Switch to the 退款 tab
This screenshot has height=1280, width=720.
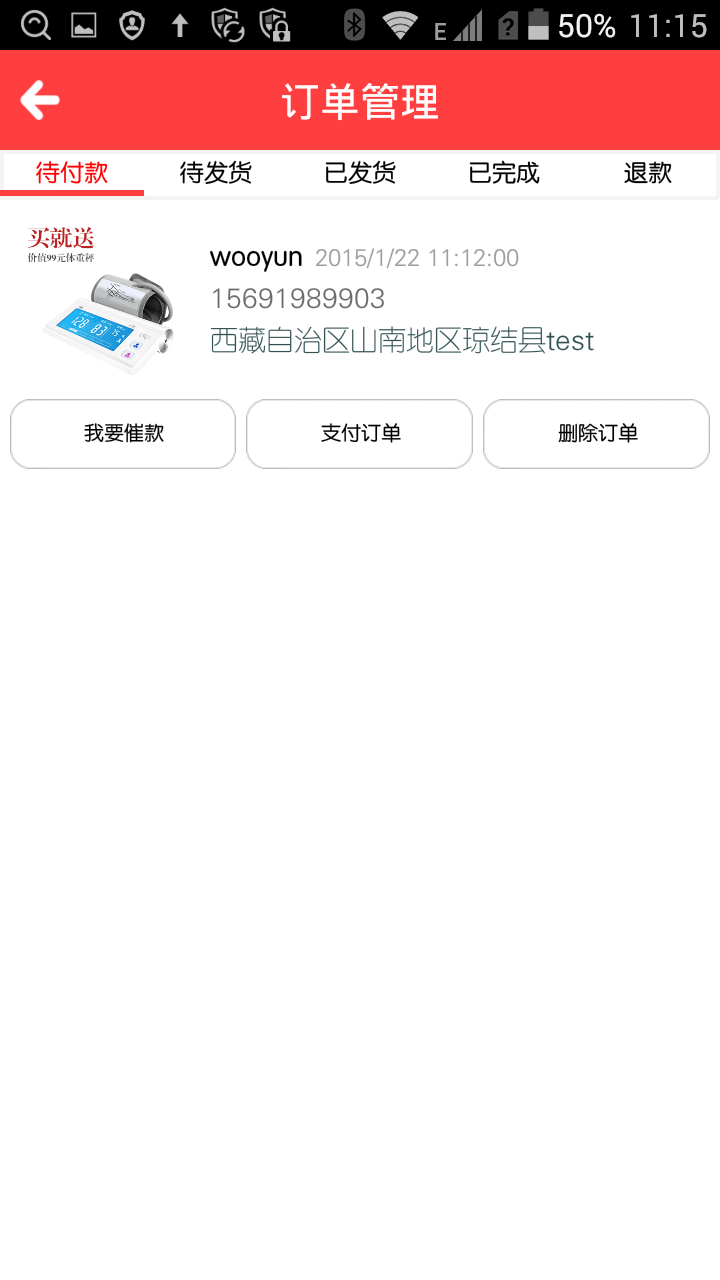648,173
